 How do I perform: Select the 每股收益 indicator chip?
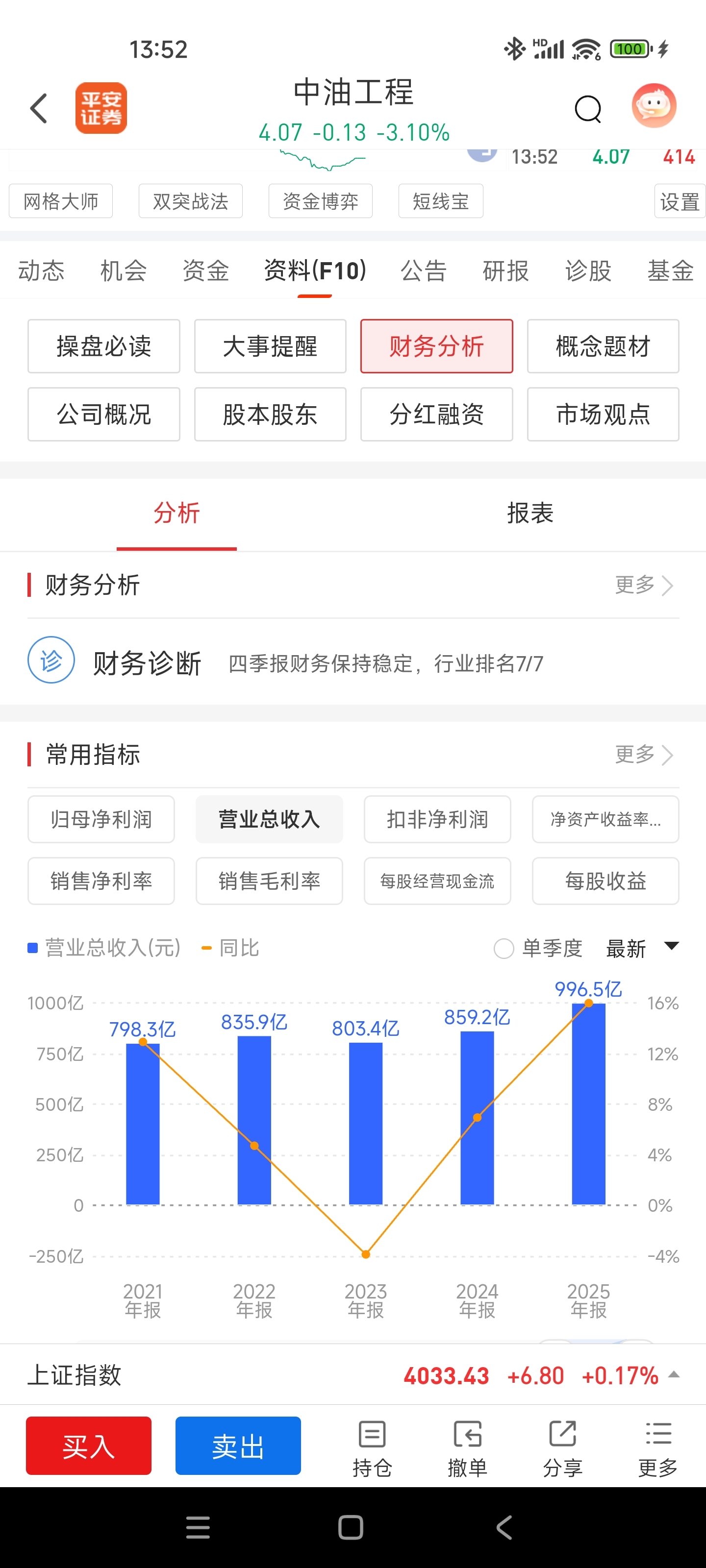pyautogui.click(x=605, y=881)
